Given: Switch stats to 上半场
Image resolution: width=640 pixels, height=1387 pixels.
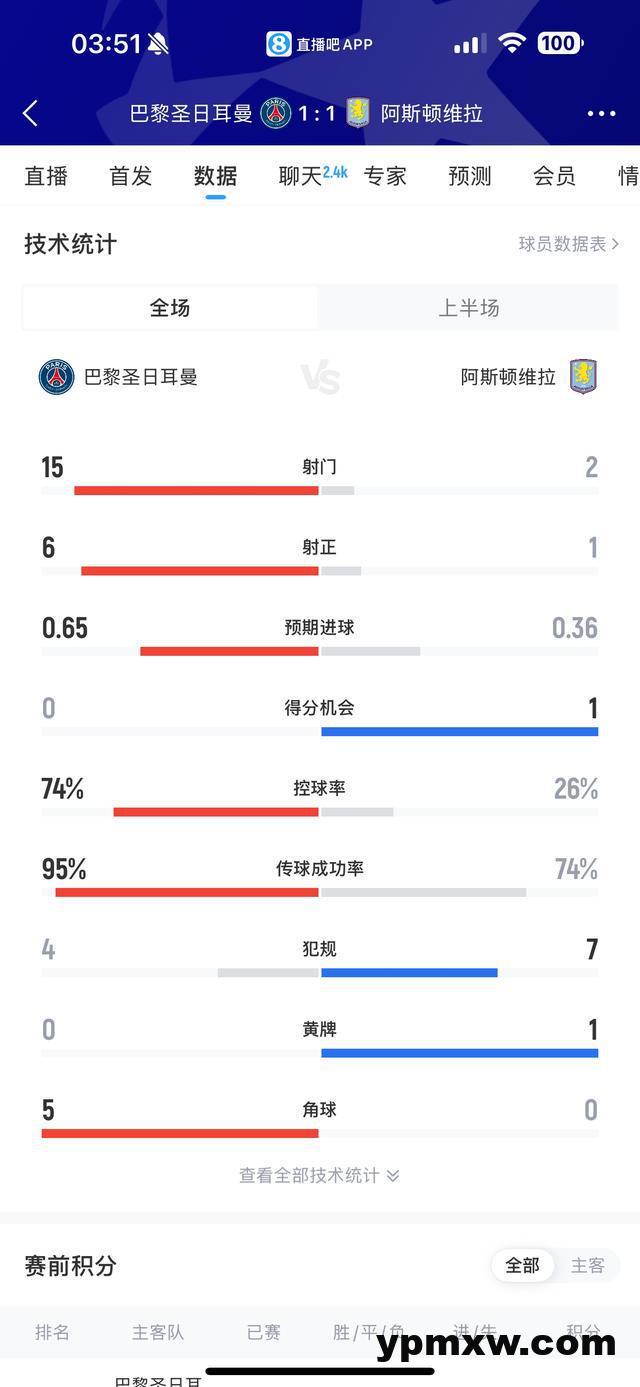Looking at the screenshot, I should coord(468,308).
